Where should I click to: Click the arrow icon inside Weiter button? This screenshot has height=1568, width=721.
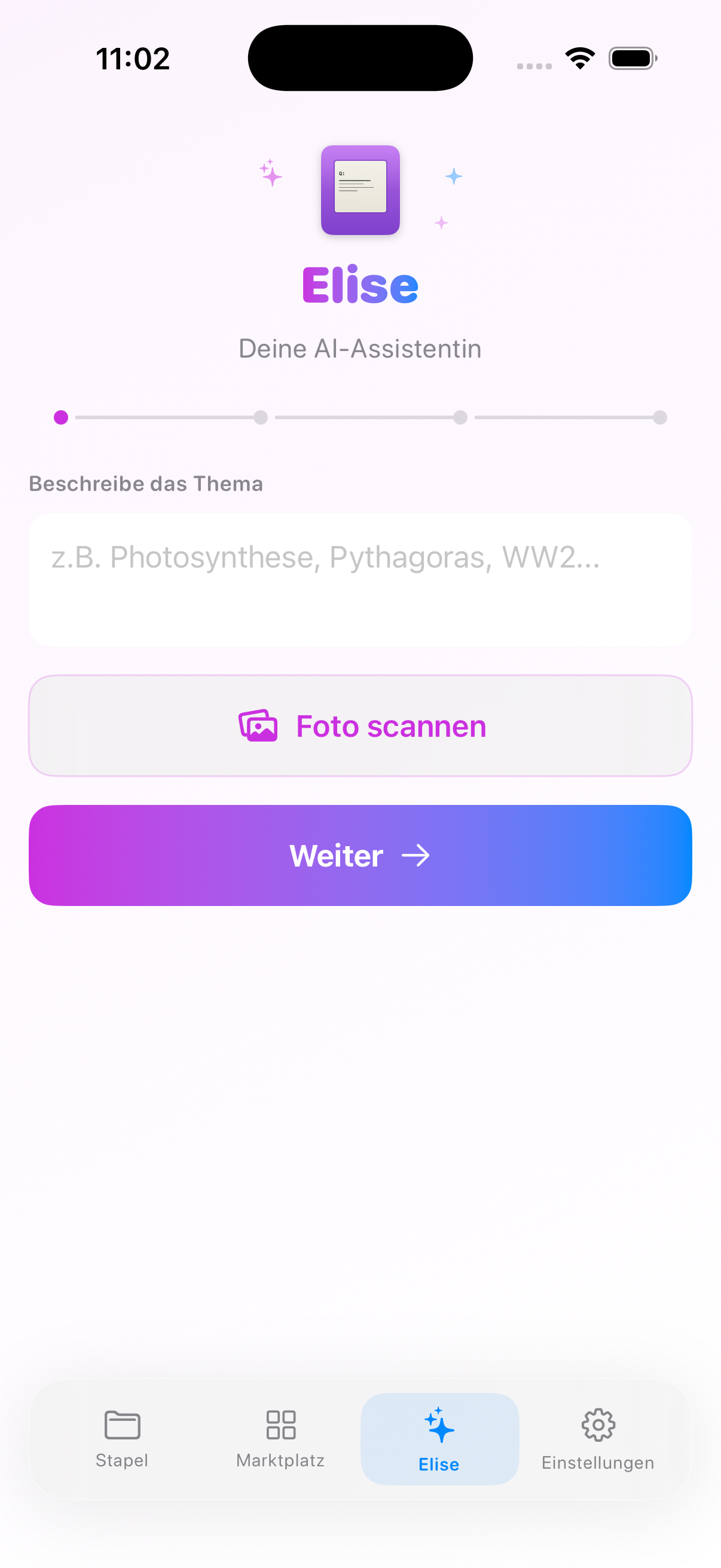point(417,855)
